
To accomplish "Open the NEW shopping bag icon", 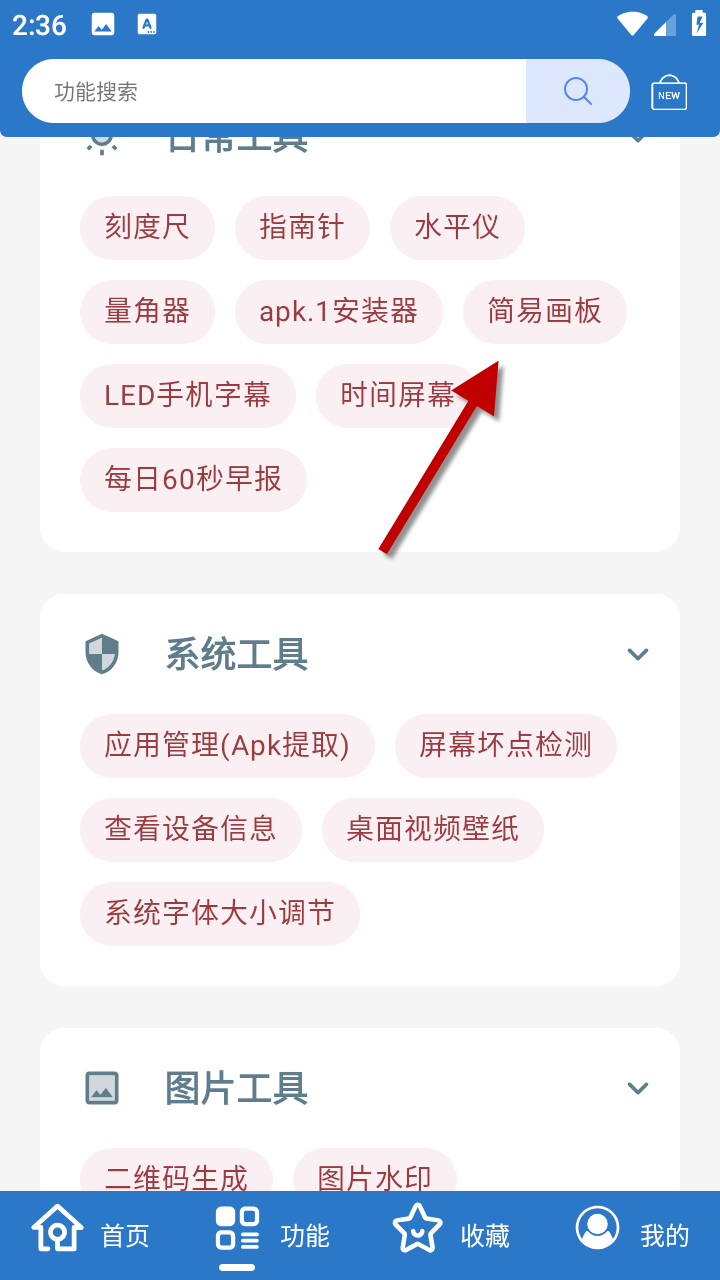I will point(669,93).
